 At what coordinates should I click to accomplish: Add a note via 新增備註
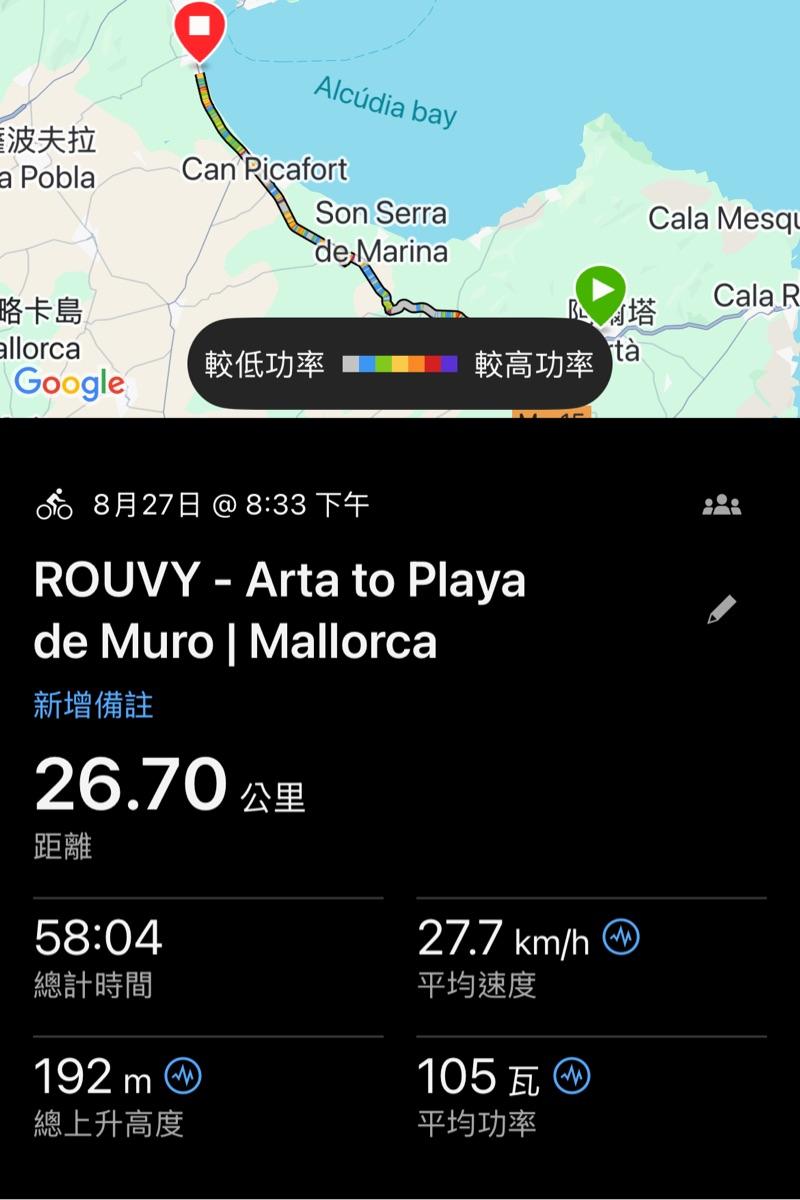[x=93, y=705]
